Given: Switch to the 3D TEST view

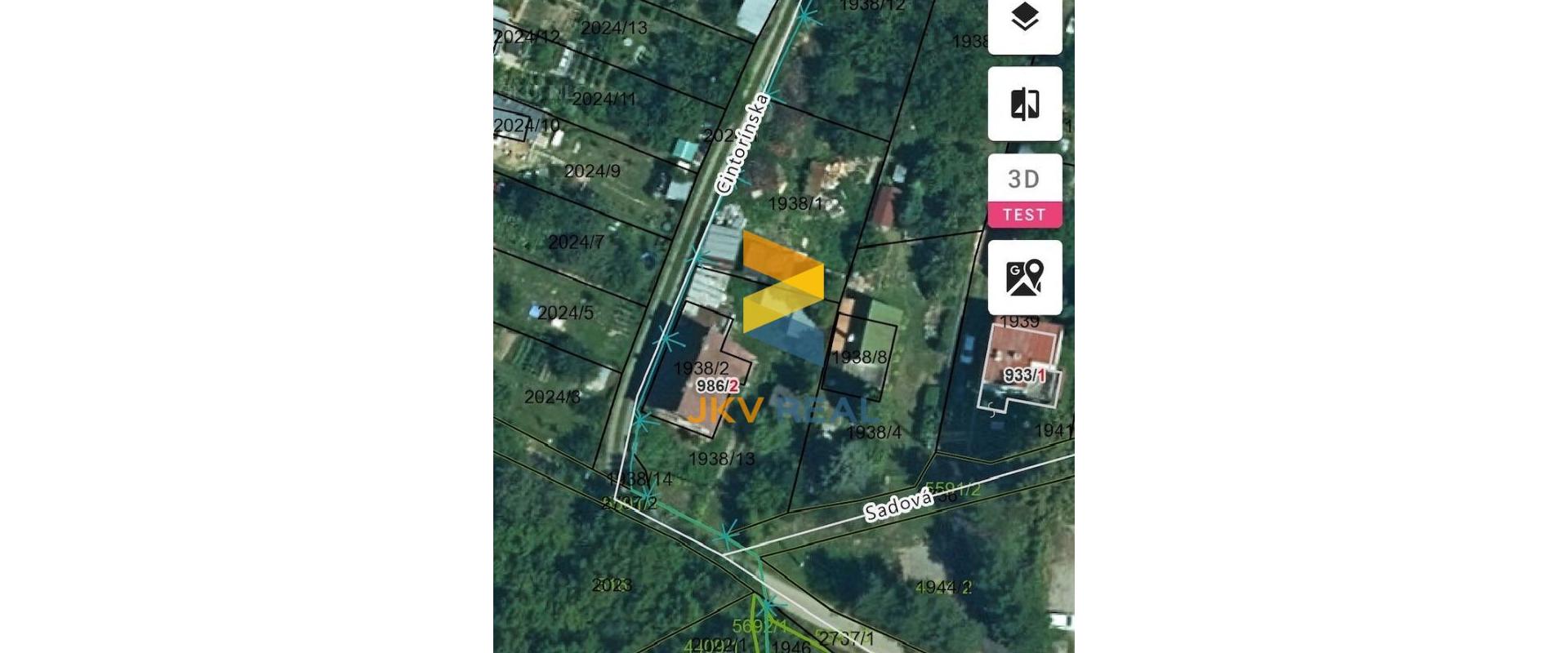Looking at the screenshot, I should click(1024, 191).
